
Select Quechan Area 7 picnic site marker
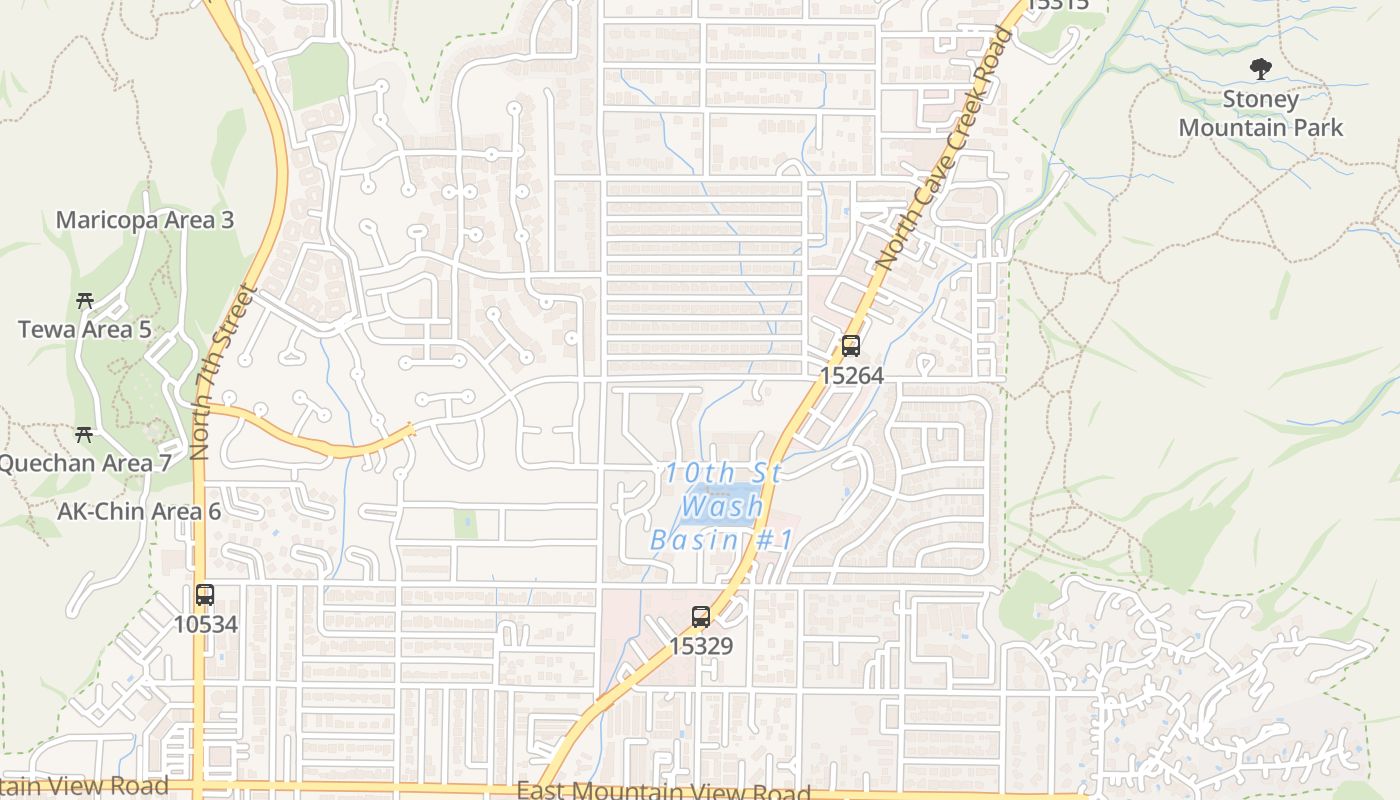(85, 434)
